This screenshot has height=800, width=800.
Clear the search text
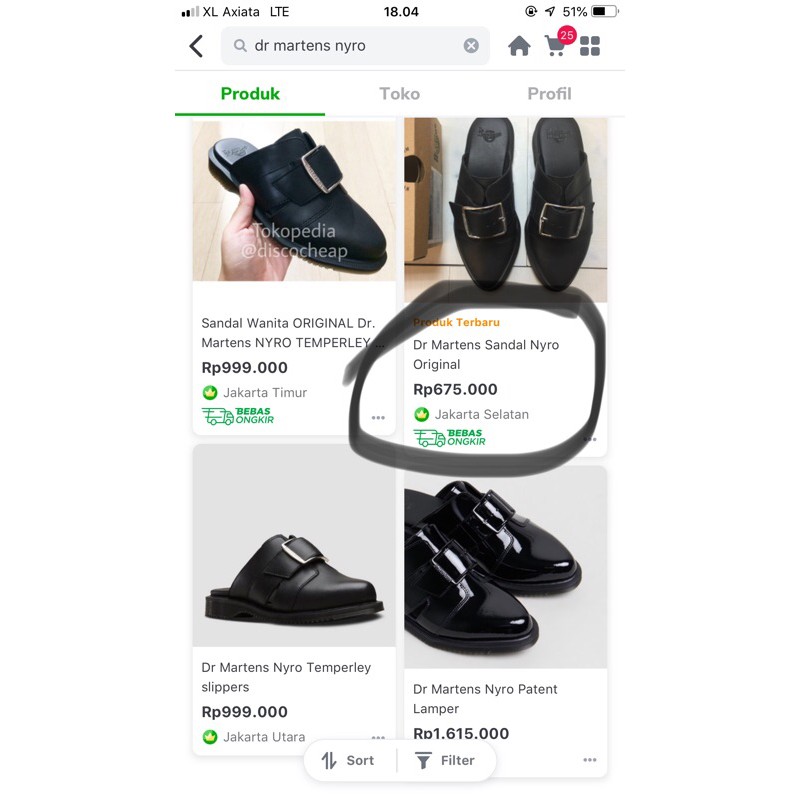point(471,46)
